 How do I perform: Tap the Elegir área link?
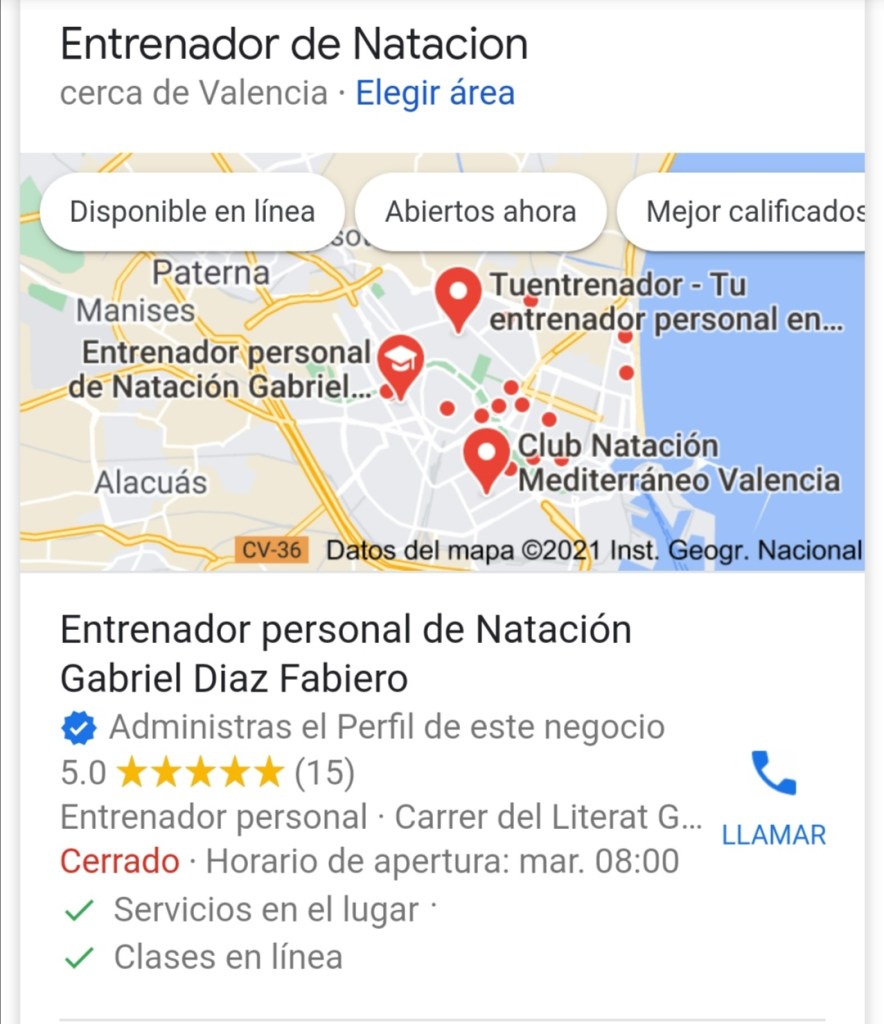[435, 93]
